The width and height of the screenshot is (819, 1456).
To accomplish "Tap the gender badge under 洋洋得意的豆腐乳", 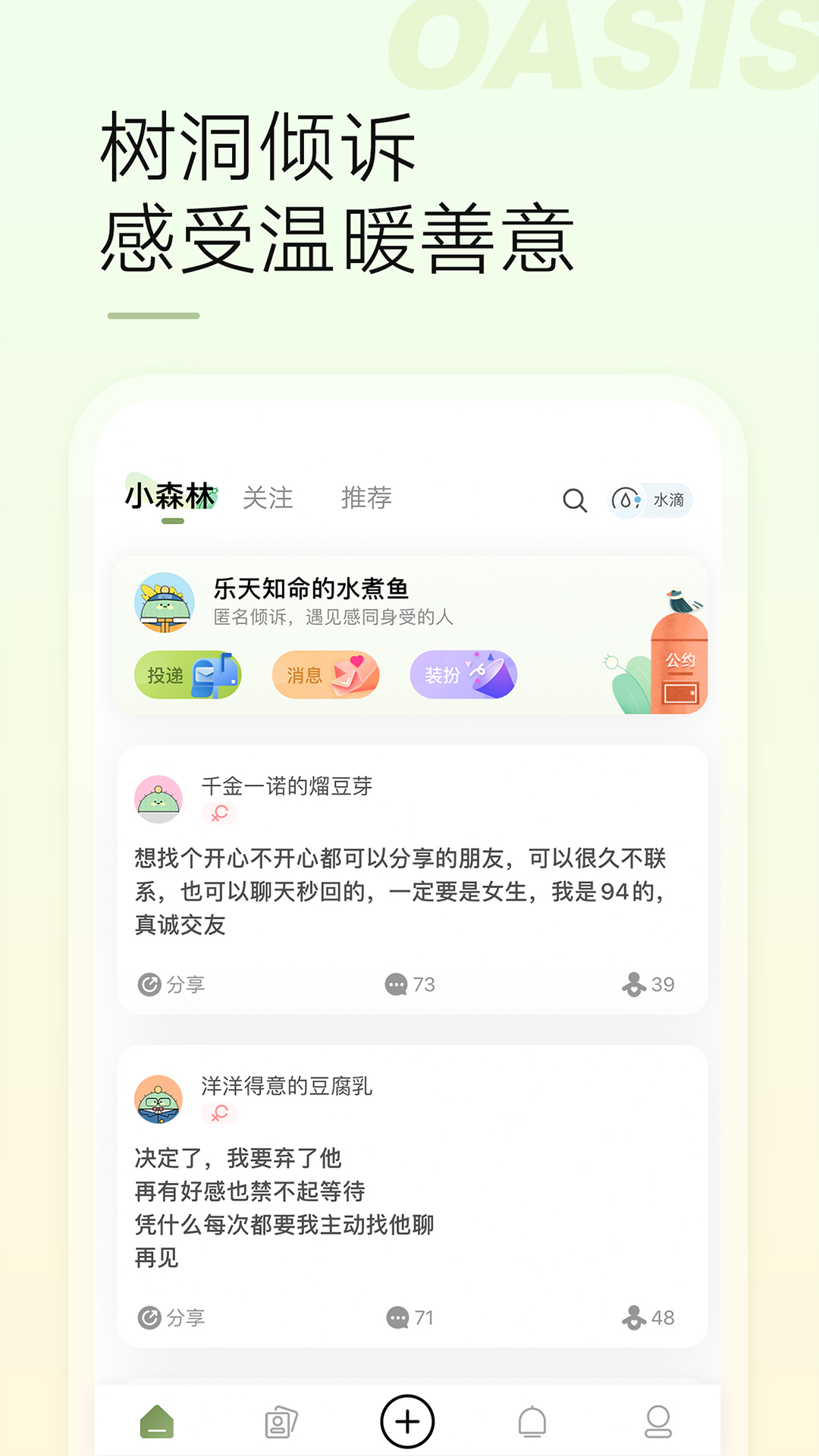I will point(219,1112).
